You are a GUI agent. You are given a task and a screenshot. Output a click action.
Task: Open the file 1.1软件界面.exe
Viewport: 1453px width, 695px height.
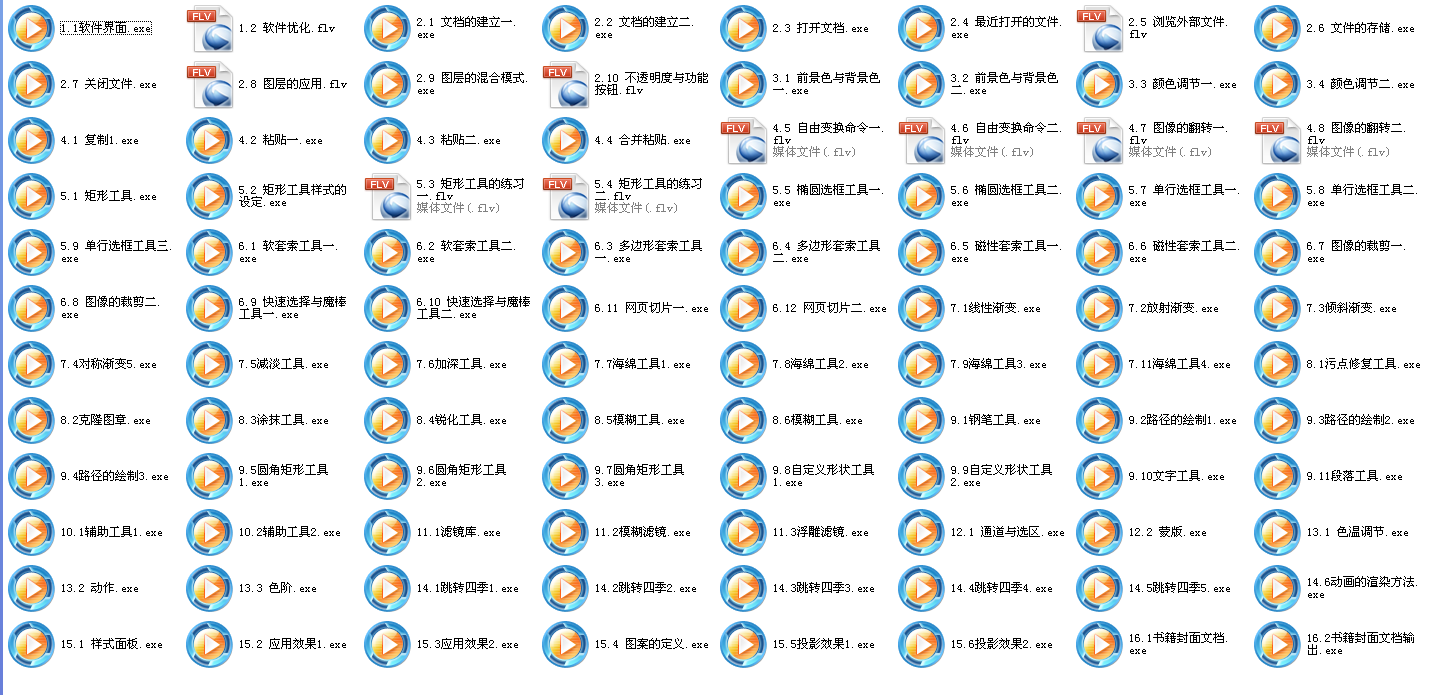(x=31, y=29)
